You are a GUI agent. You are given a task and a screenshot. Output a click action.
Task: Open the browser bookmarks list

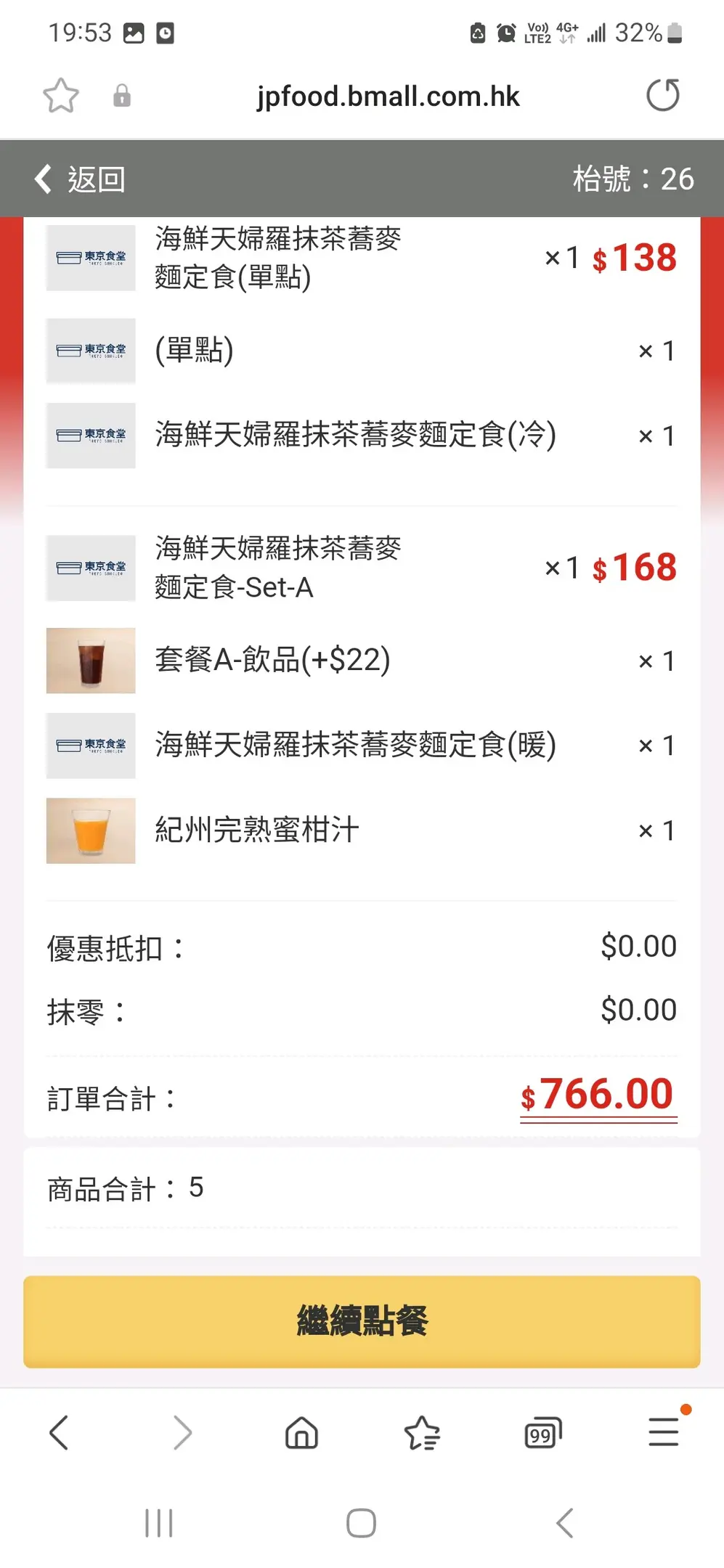coord(422,1433)
